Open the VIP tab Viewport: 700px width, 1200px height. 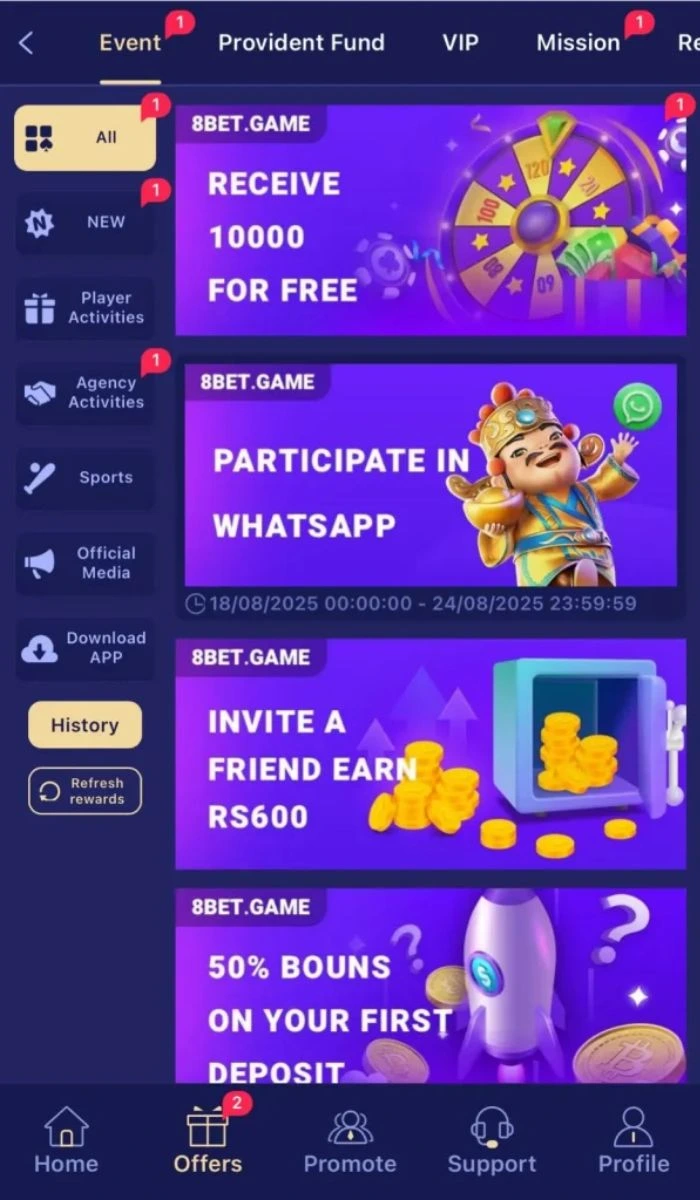point(460,42)
